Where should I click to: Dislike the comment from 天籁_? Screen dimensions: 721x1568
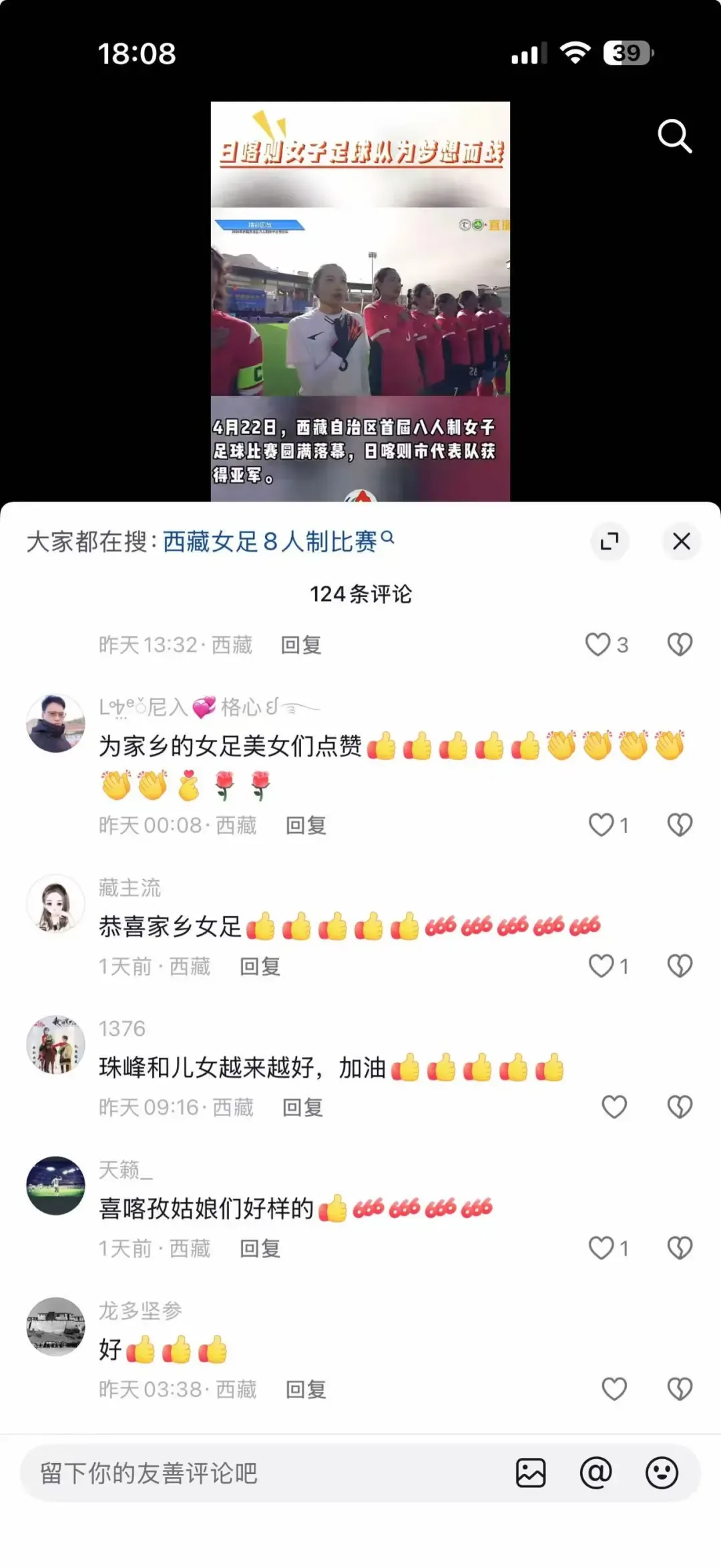click(x=680, y=1248)
